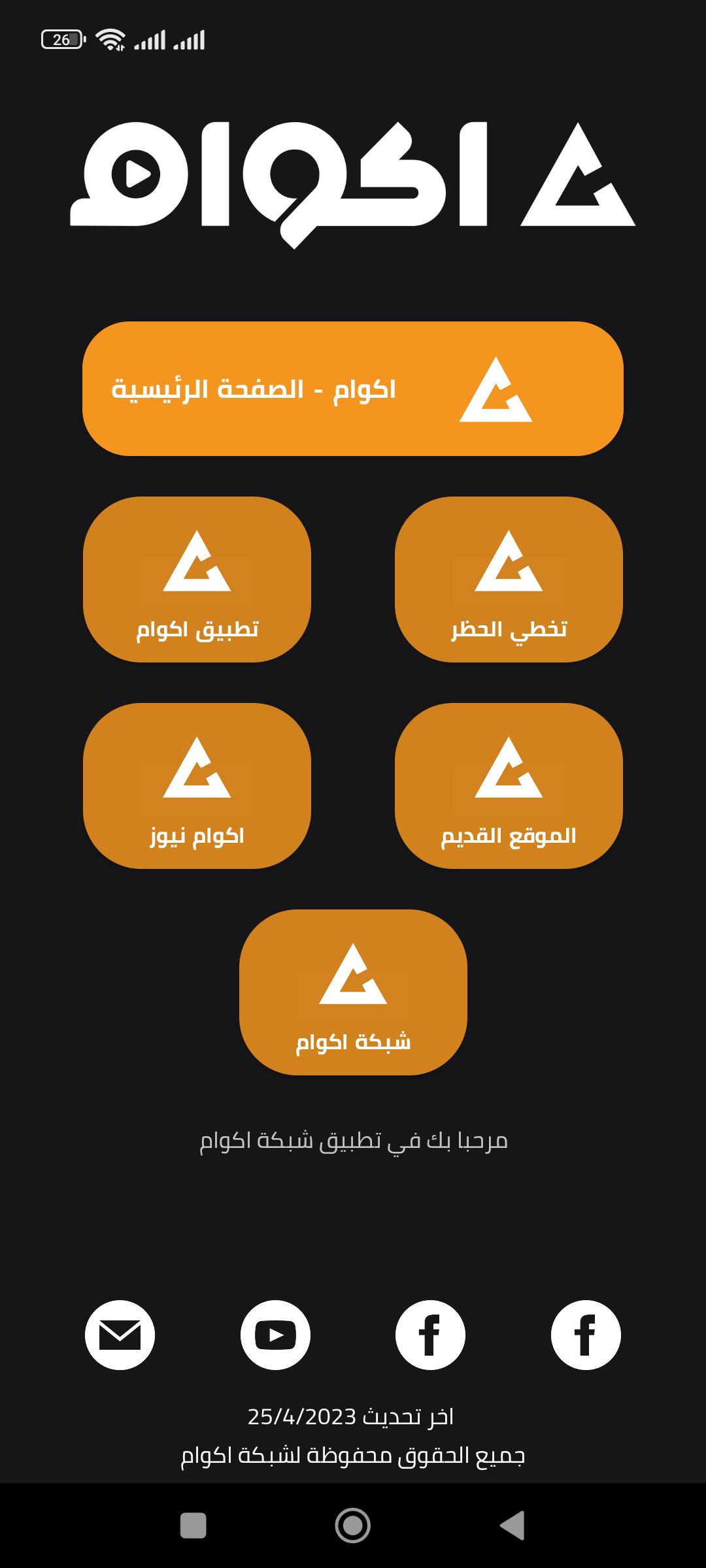Open the YouTube channel icon
706x1568 pixels.
pos(275,1335)
